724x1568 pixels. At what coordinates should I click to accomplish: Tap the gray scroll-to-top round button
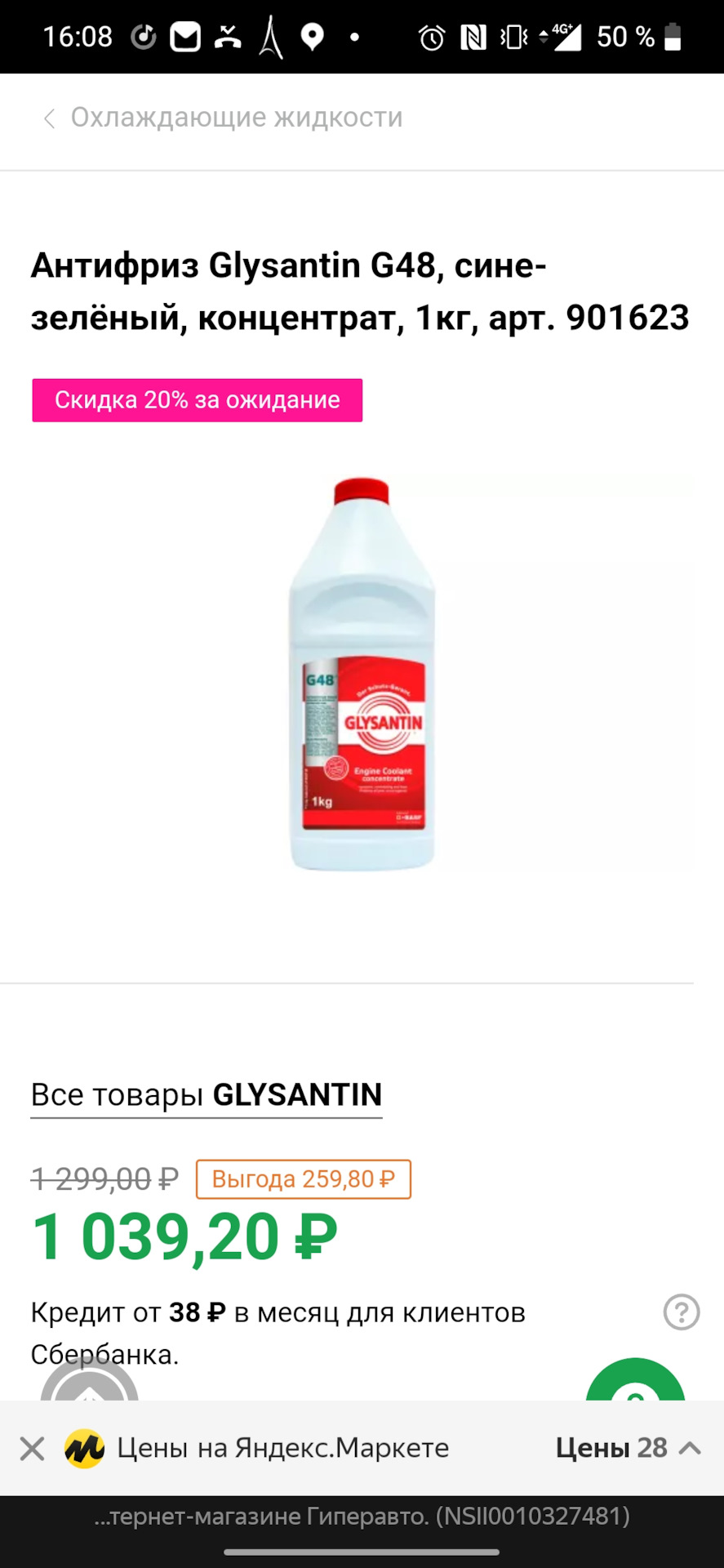tap(89, 1383)
